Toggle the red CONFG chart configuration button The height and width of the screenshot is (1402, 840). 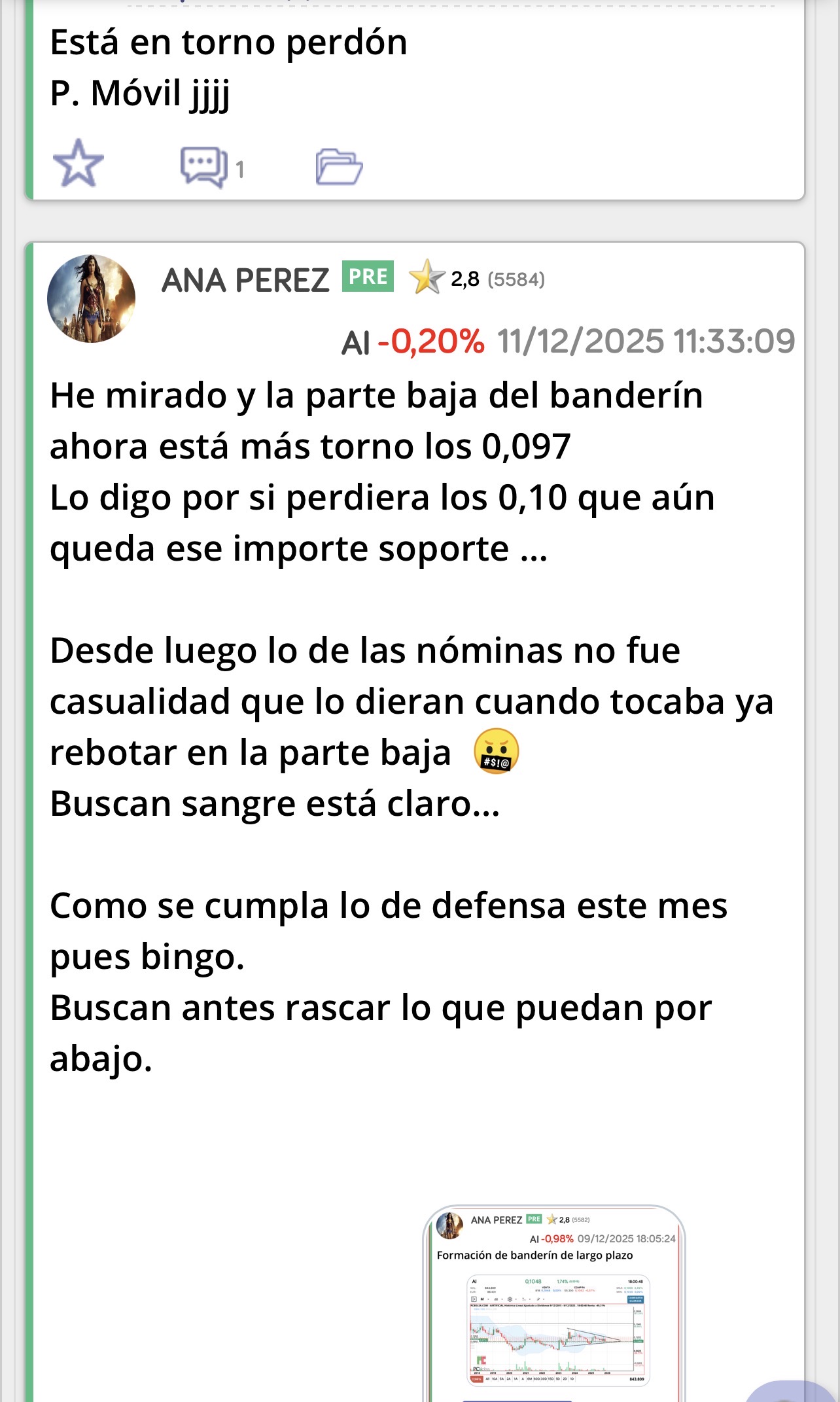[x=476, y=1379]
